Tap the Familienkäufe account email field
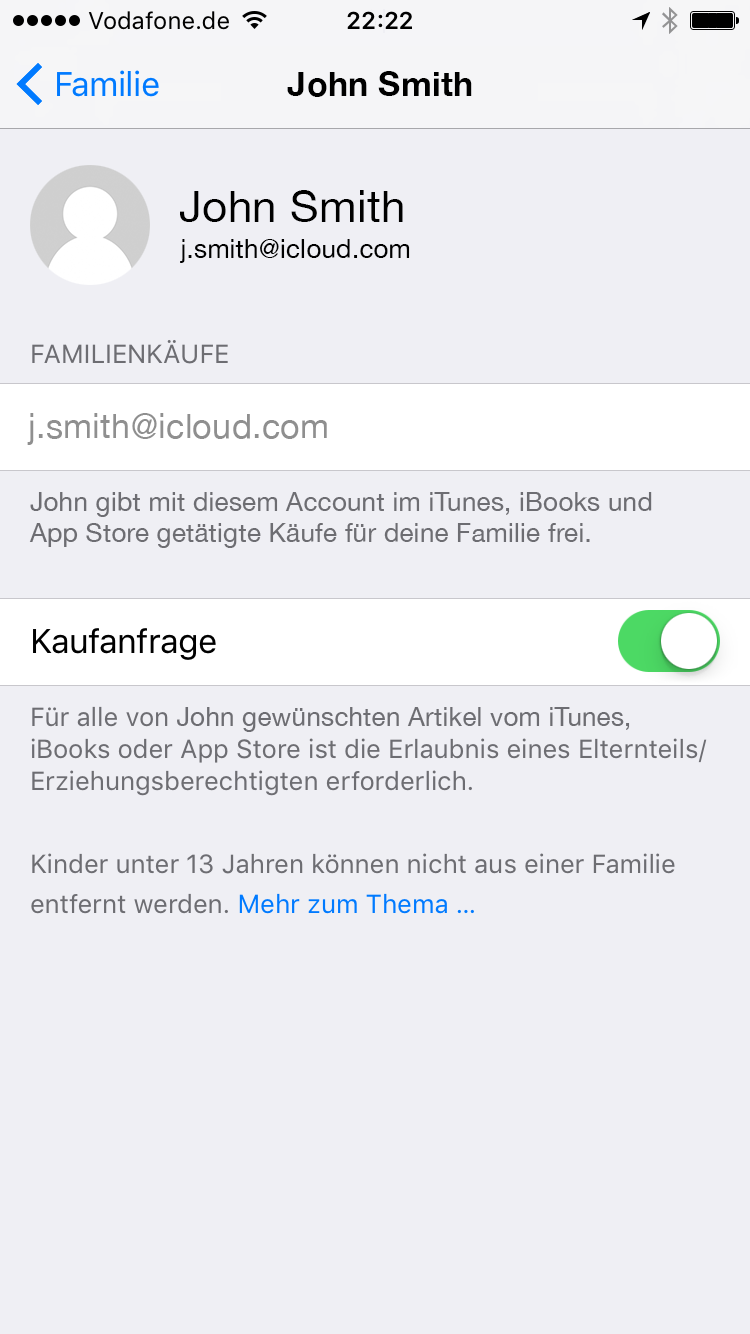The image size is (750, 1334). (375, 427)
